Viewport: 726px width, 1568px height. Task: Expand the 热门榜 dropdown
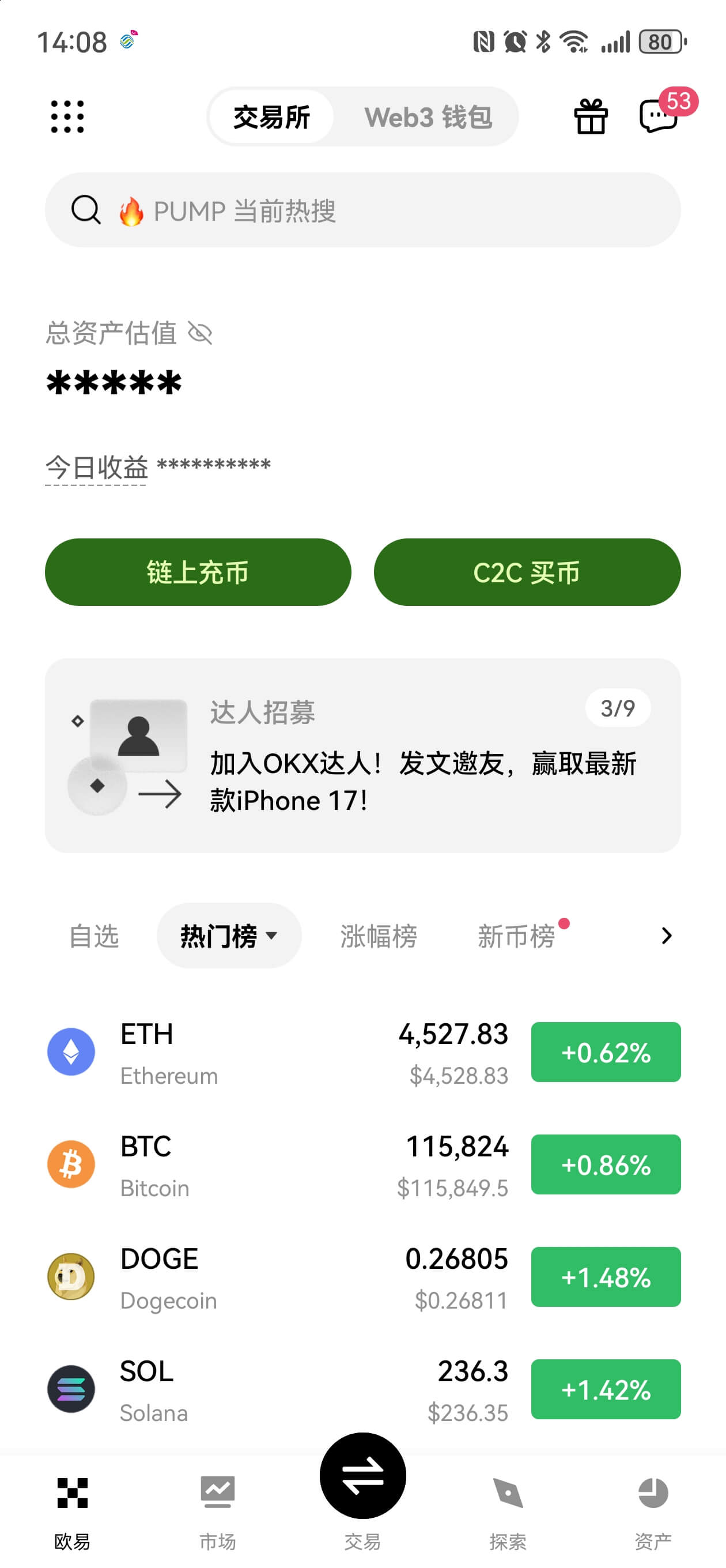tap(229, 936)
